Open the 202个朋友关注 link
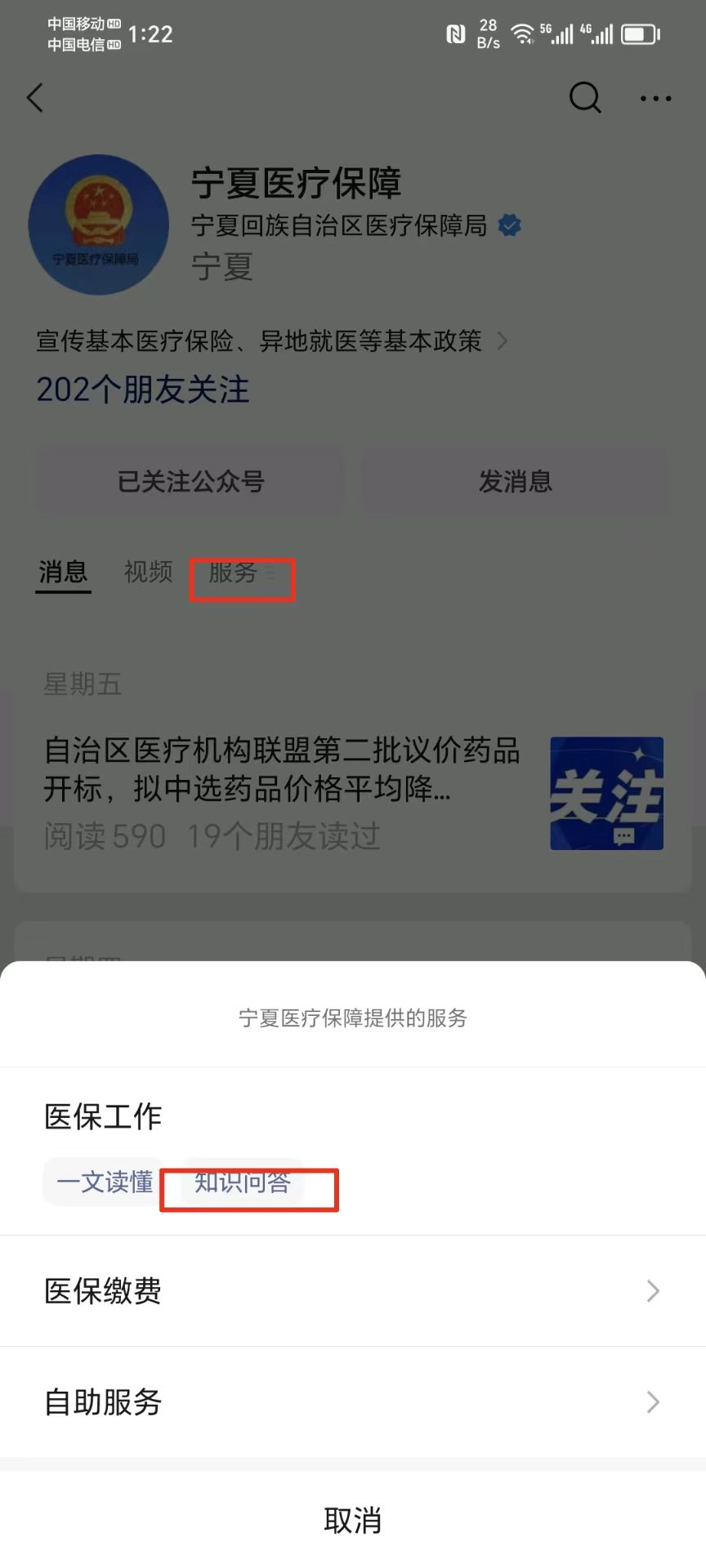 coord(143,390)
